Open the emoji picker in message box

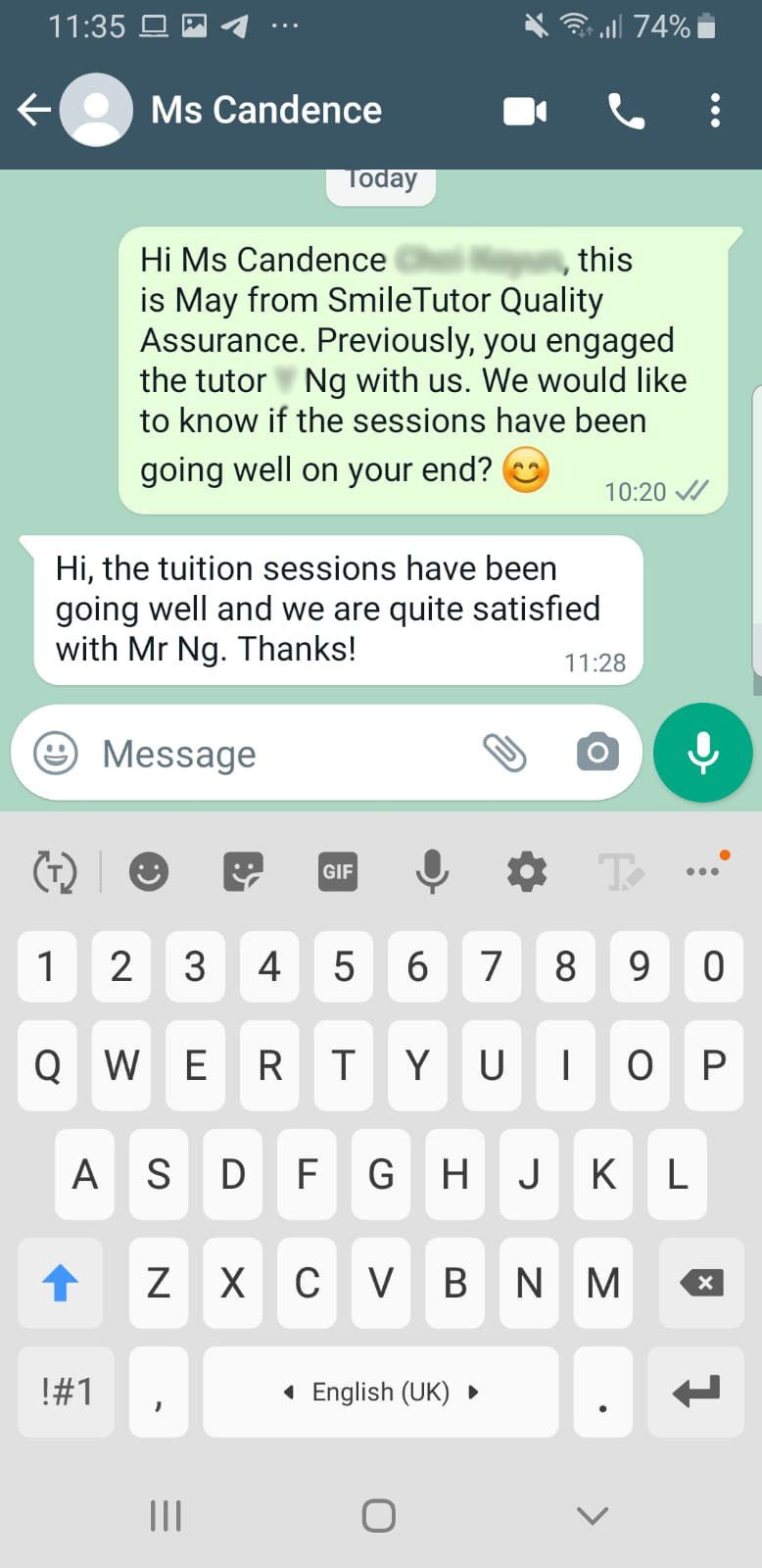click(x=56, y=754)
